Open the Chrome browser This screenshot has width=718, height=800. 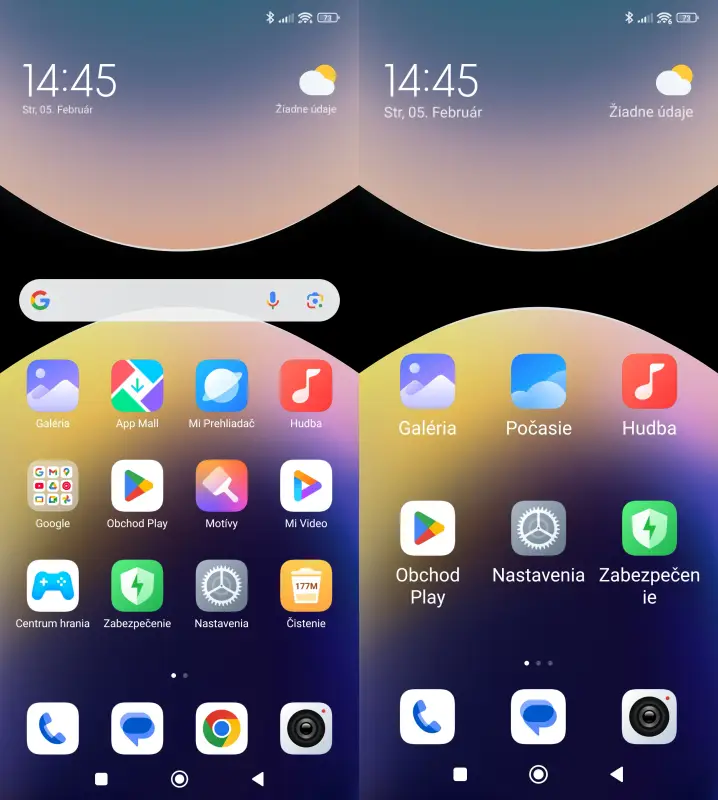222,728
